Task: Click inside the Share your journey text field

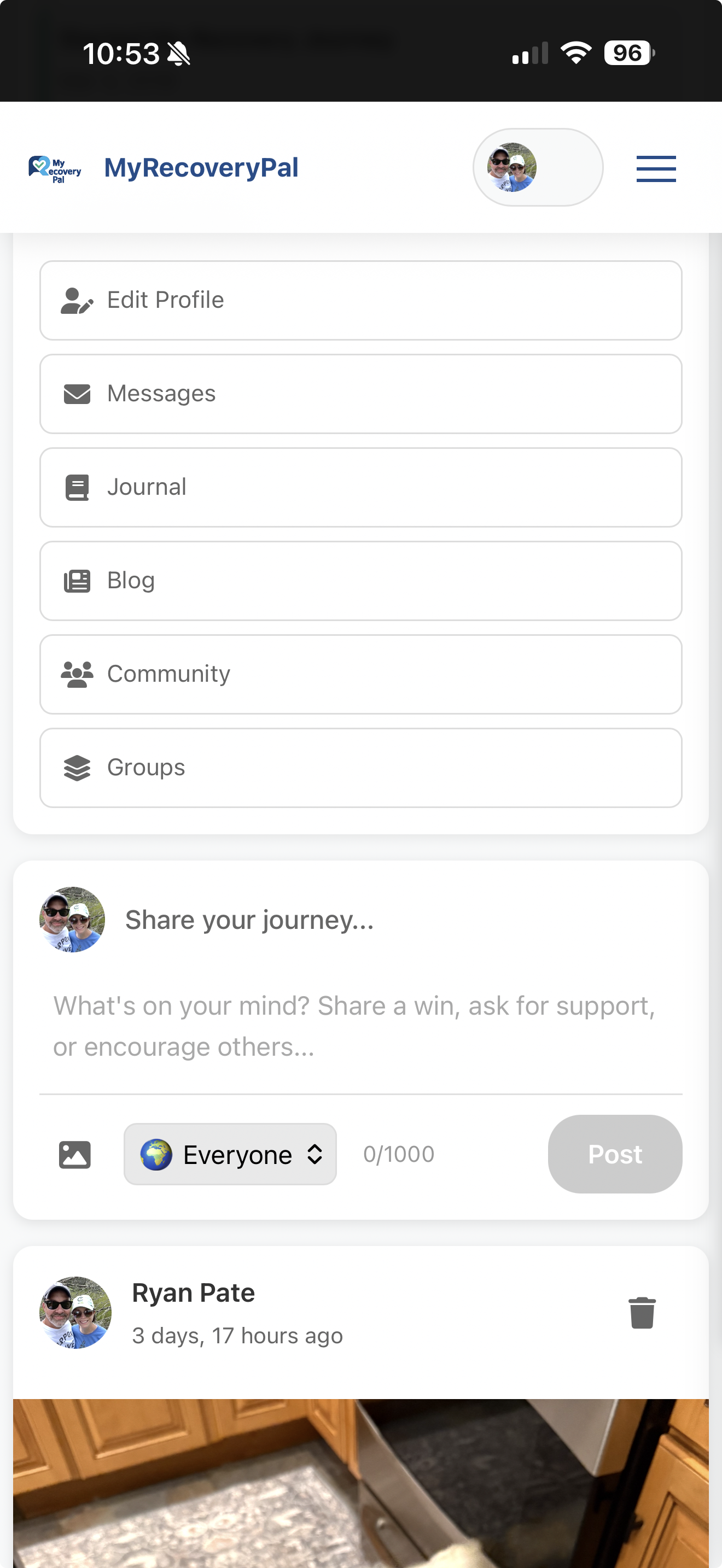Action: (353, 1026)
